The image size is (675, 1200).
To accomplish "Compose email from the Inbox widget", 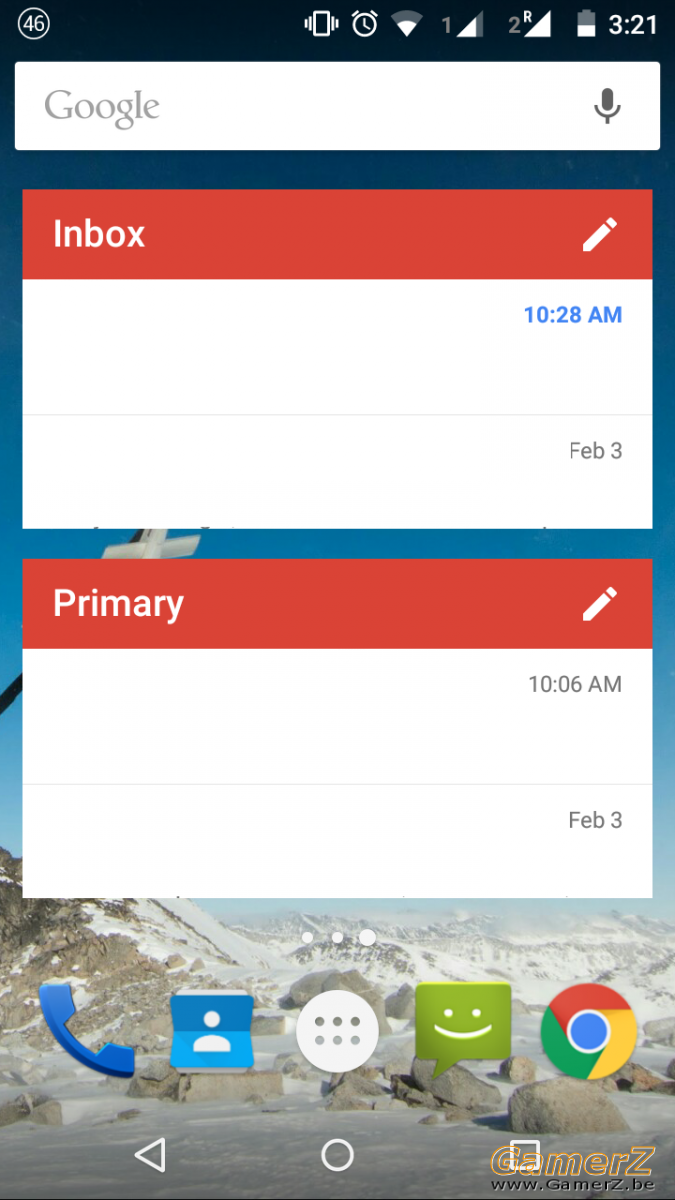I will (x=600, y=234).
